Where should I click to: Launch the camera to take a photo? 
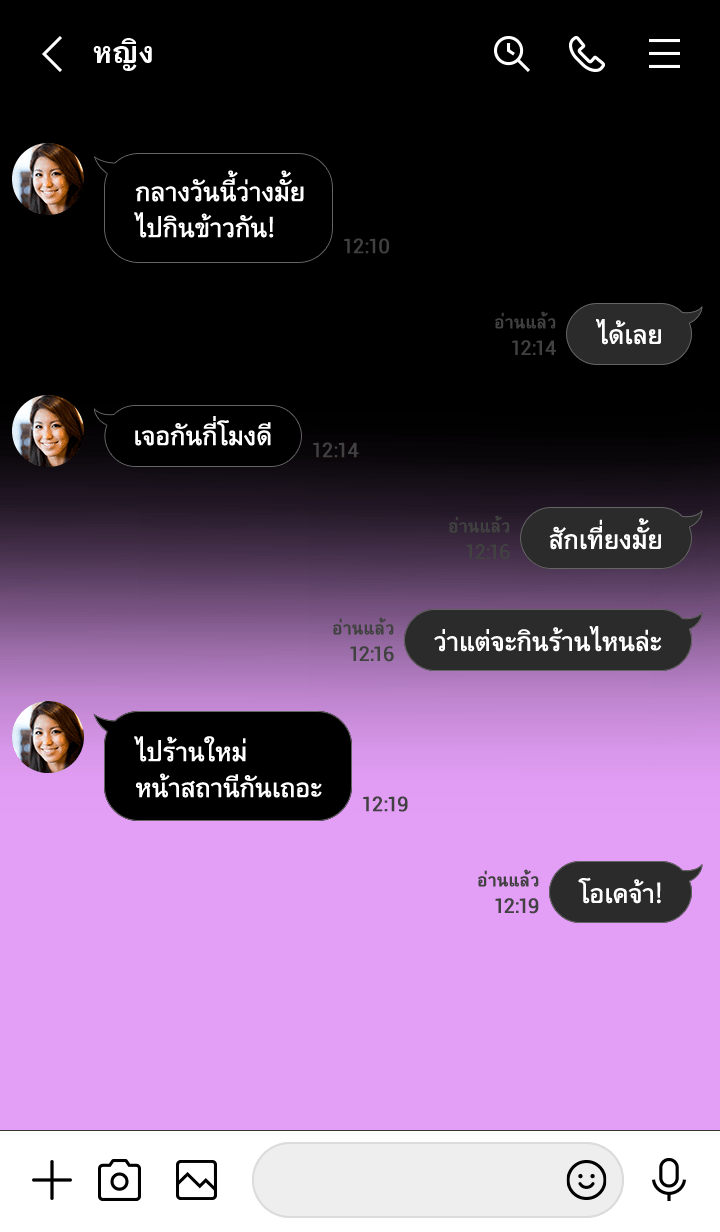pos(120,1181)
